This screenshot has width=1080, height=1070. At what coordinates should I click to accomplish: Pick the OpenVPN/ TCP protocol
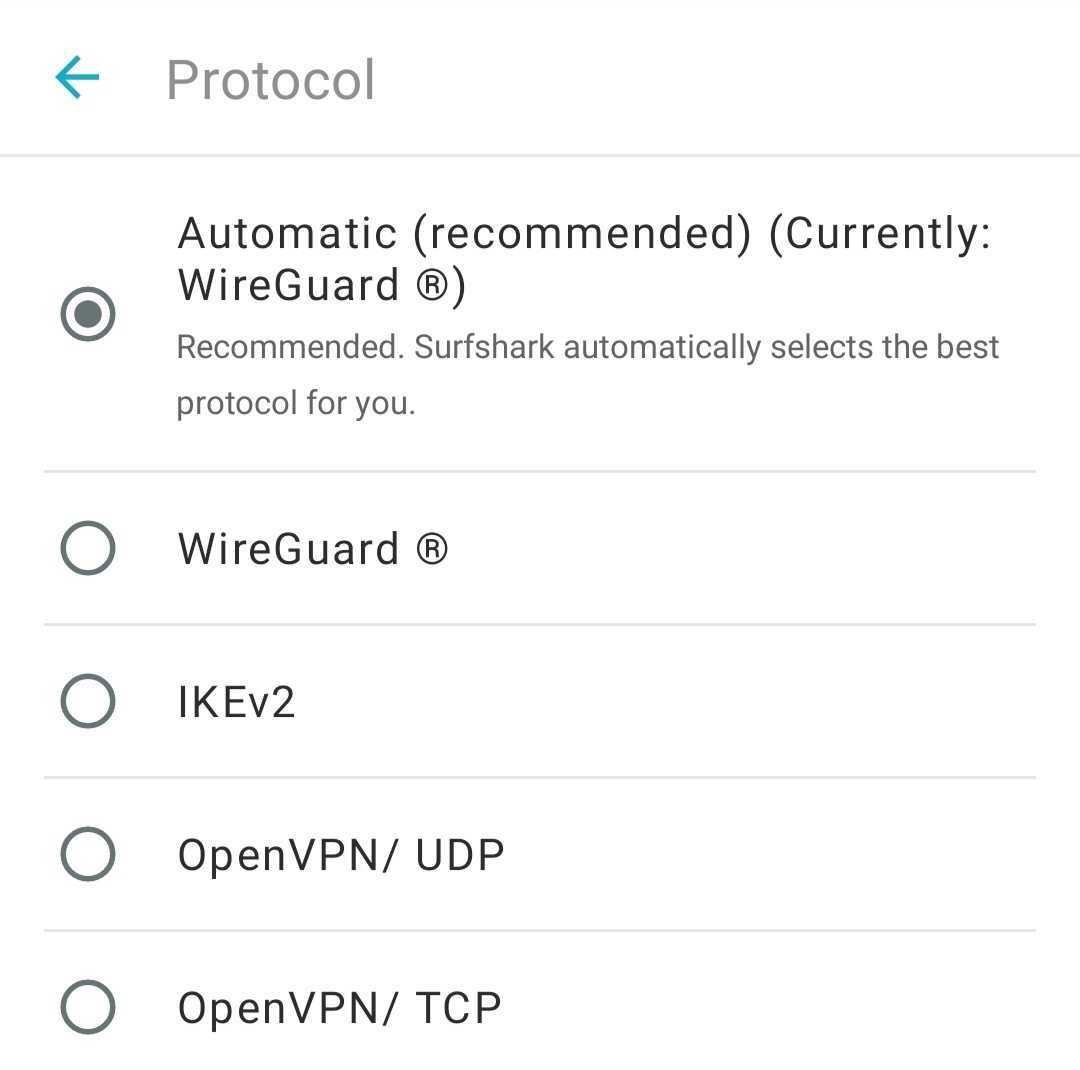click(x=88, y=1007)
